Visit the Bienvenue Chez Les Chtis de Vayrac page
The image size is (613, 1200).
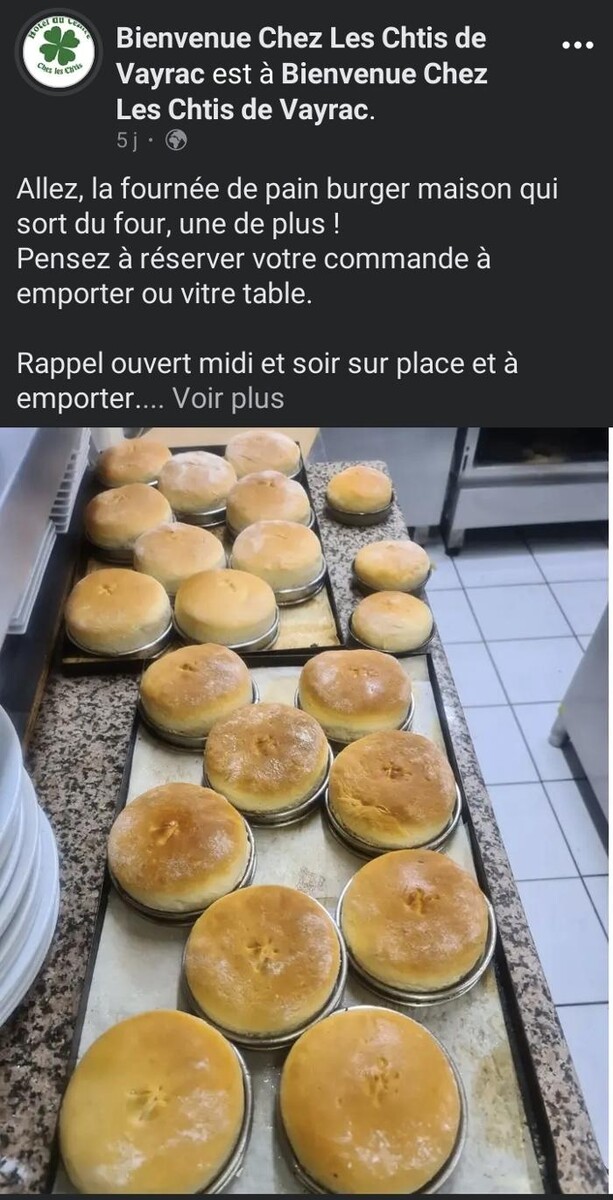click(300, 40)
